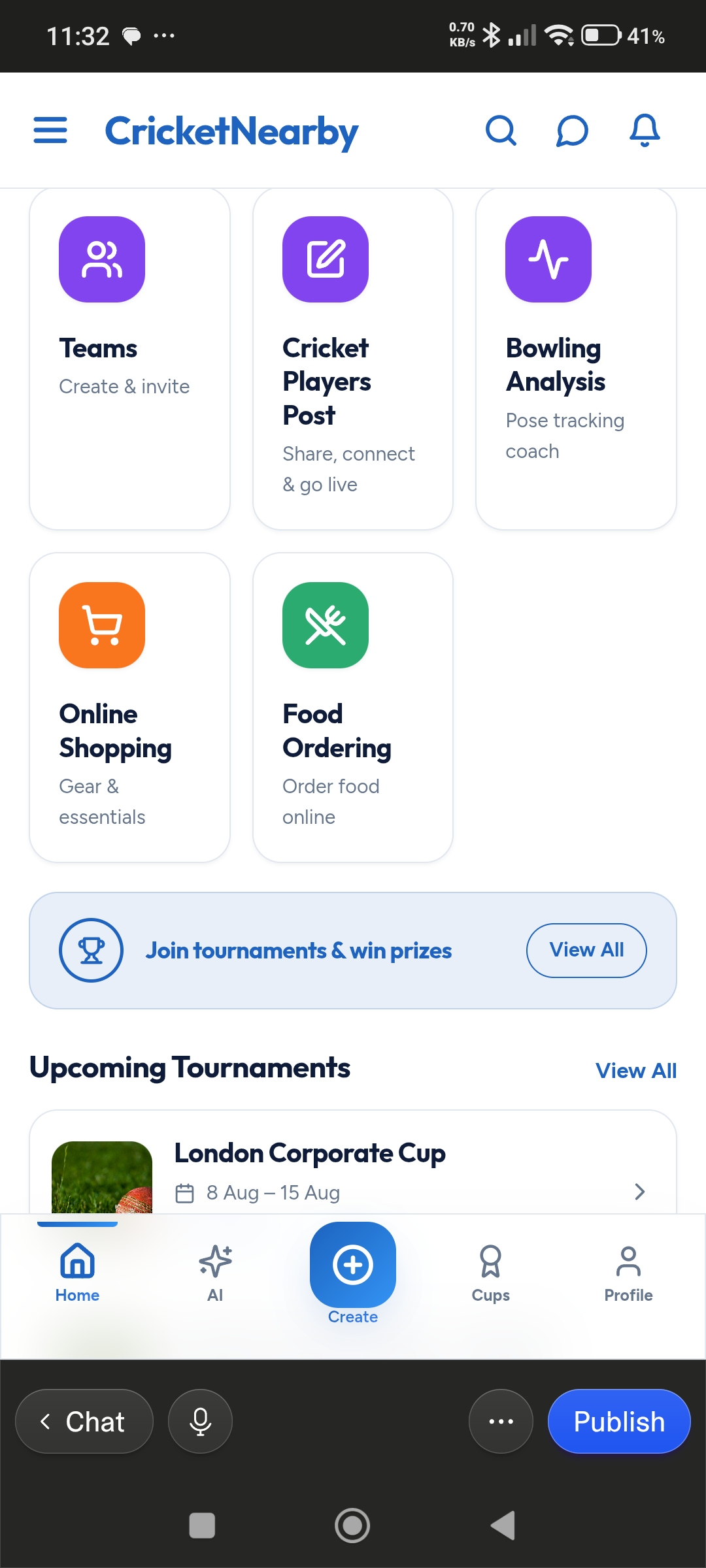Image resolution: width=706 pixels, height=1568 pixels.
Task: Open the London Corporate Cup tournament
Action: pos(353,1163)
